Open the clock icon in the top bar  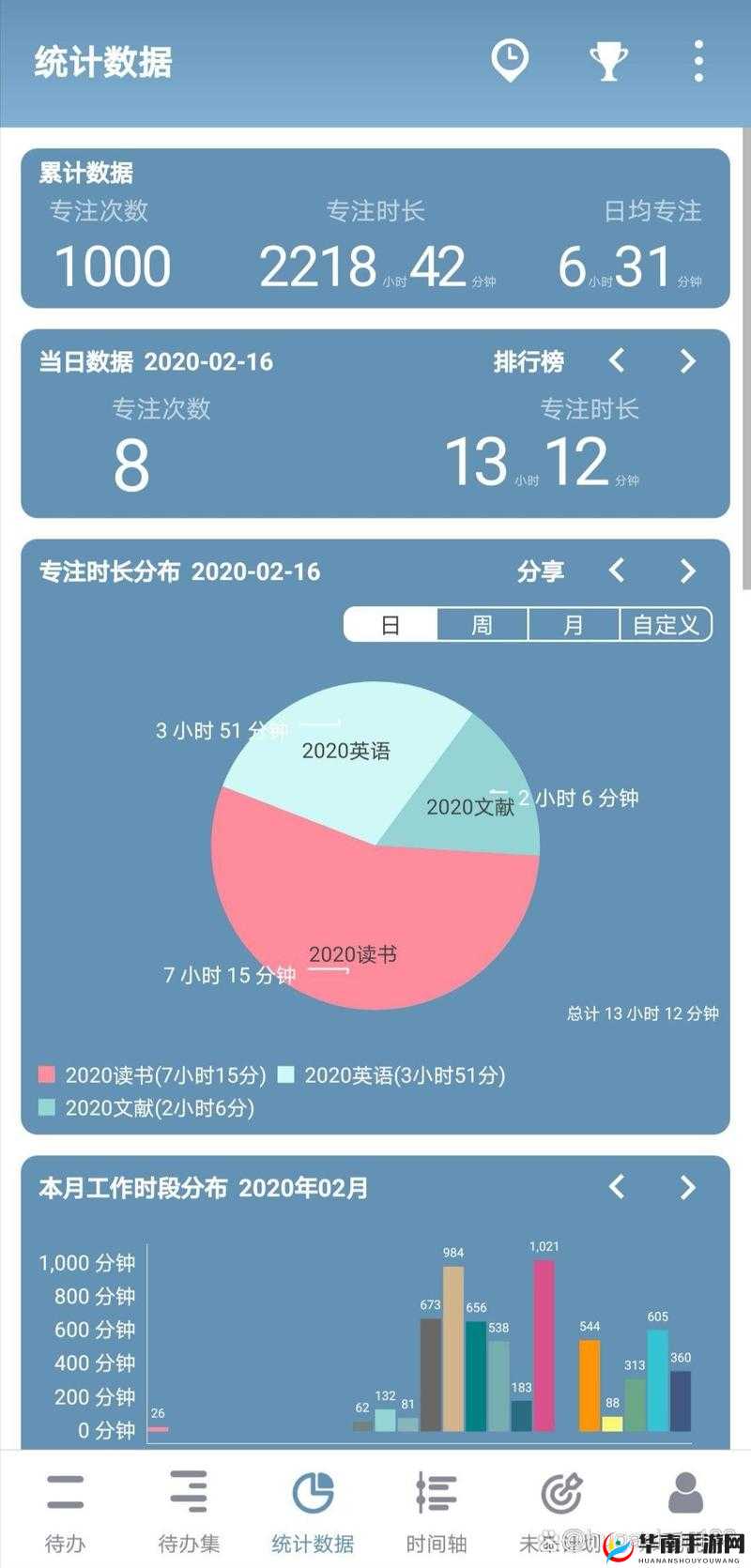[x=510, y=59]
